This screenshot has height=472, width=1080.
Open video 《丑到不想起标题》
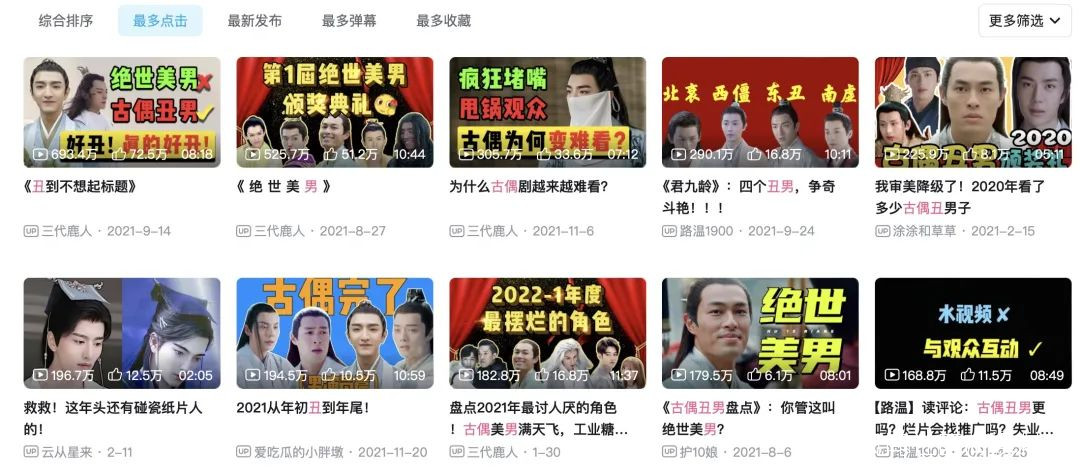(121, 112)
